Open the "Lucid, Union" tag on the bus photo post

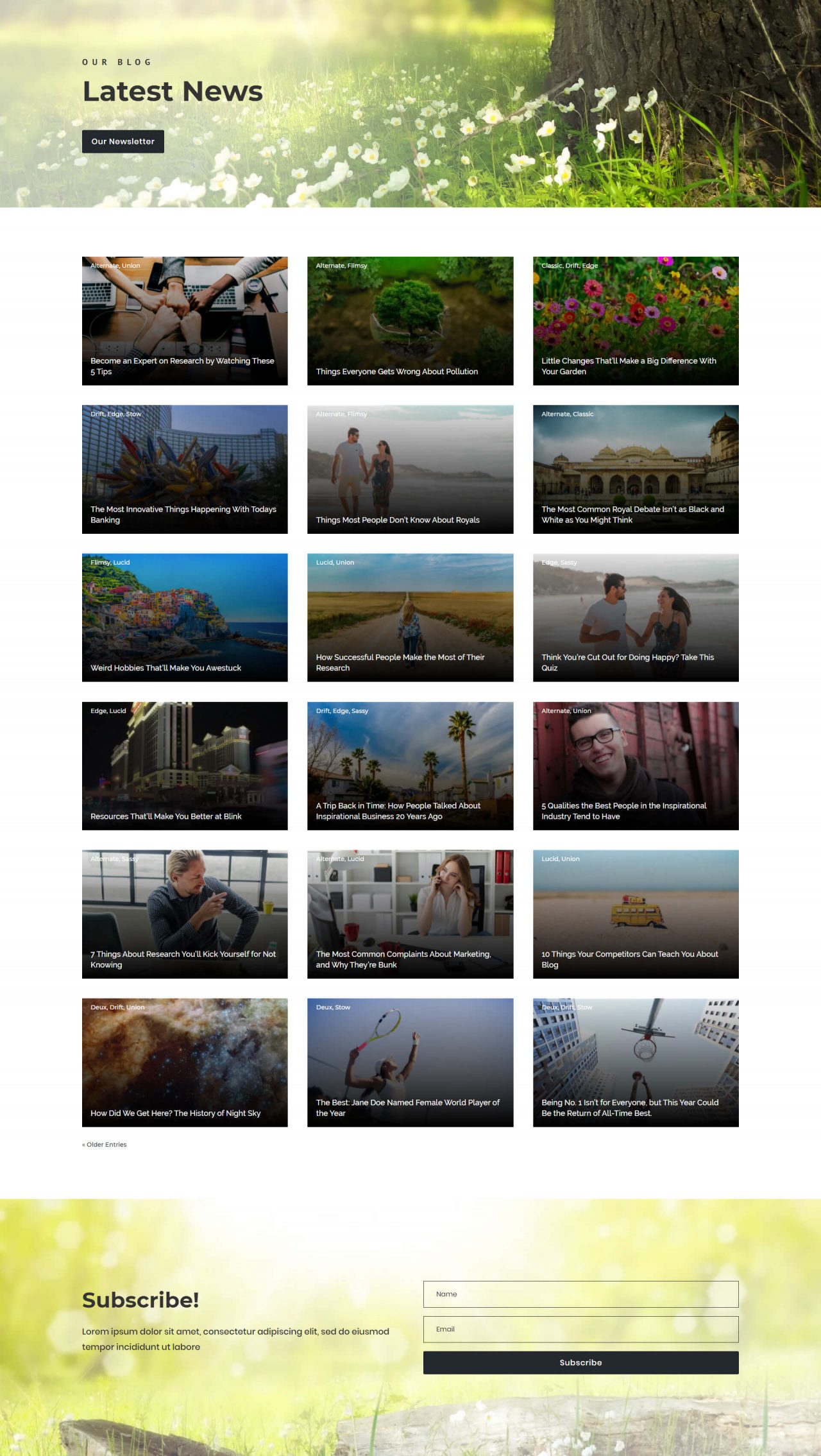pos(561,859)
